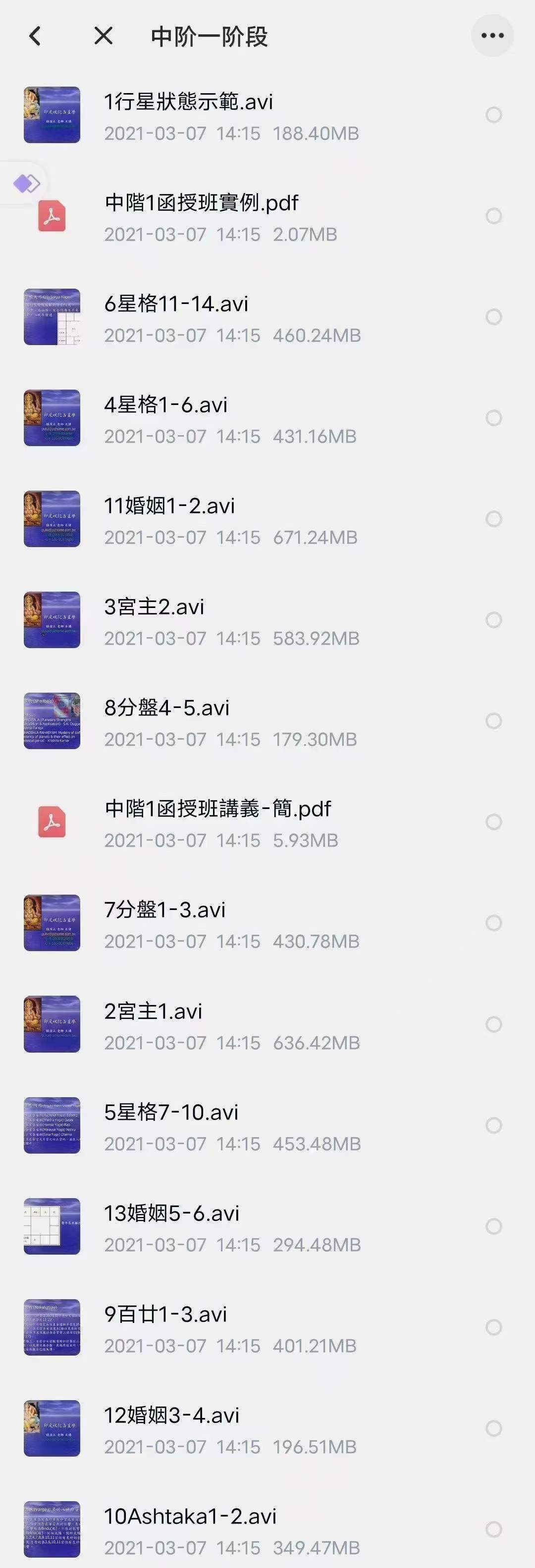This screenshot has width=535, height=1568.
Task: Open the file 1行星狀態示範.avi
Action: point(188,101)
